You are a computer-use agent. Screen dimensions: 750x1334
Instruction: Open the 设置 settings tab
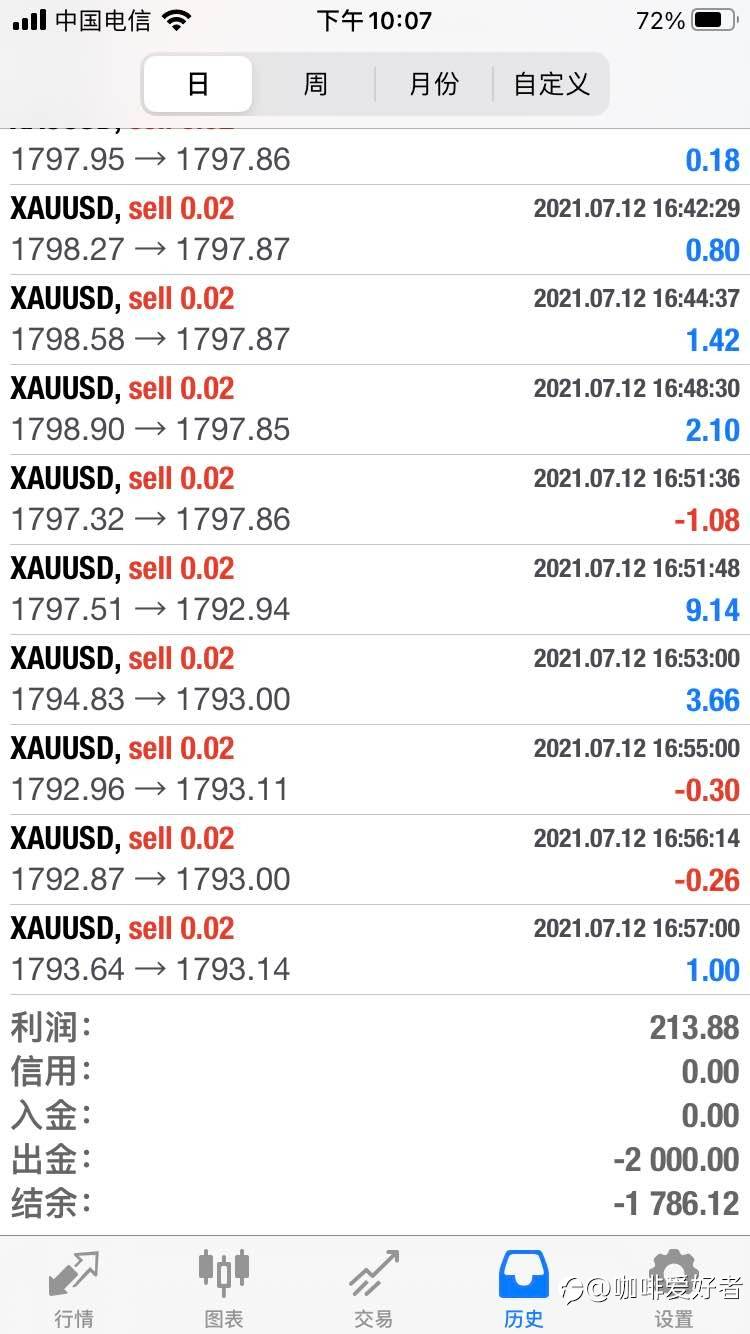pos(673,1288)
